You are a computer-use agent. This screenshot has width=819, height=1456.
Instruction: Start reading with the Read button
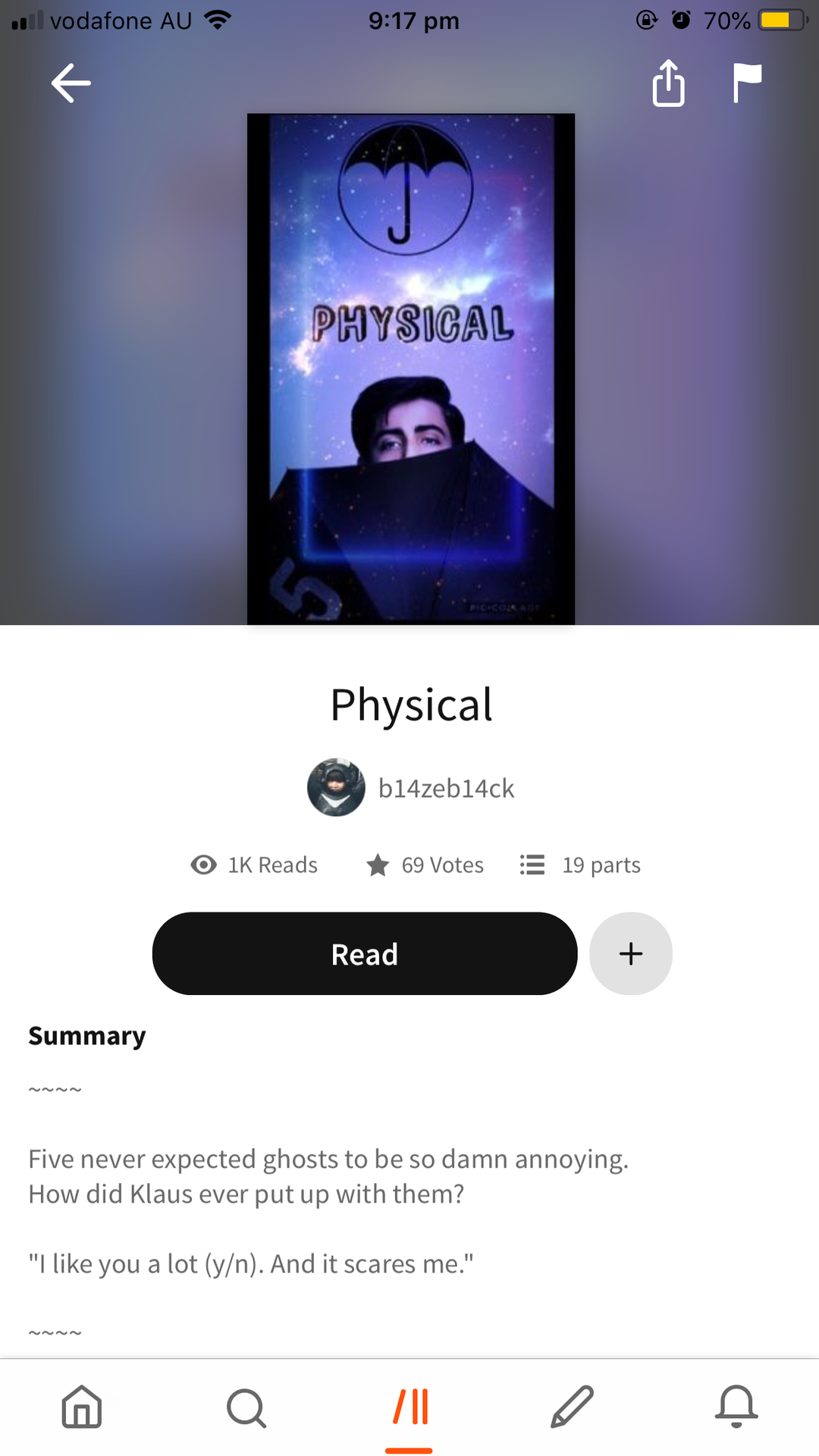tap(365, 953)
